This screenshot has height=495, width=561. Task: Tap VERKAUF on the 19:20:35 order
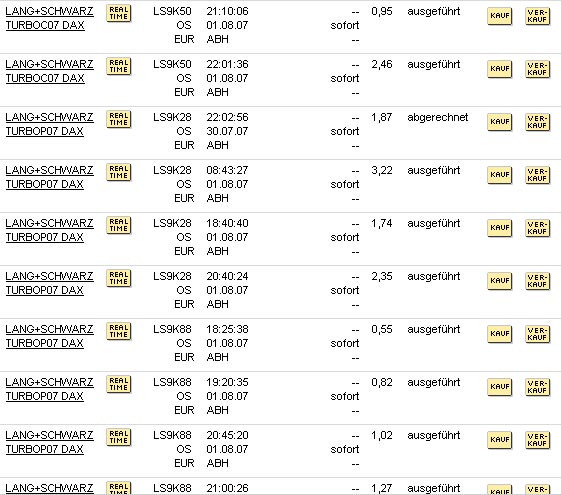coord(537,387)
